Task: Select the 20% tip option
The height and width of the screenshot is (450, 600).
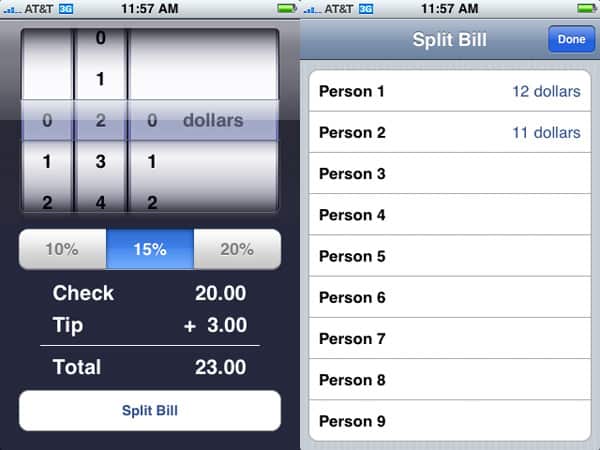Action: point(237,250)
